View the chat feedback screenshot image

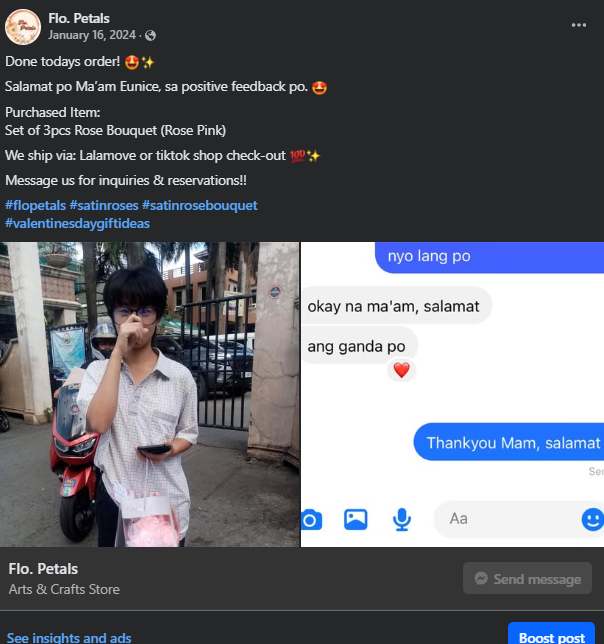click(452, 394)
